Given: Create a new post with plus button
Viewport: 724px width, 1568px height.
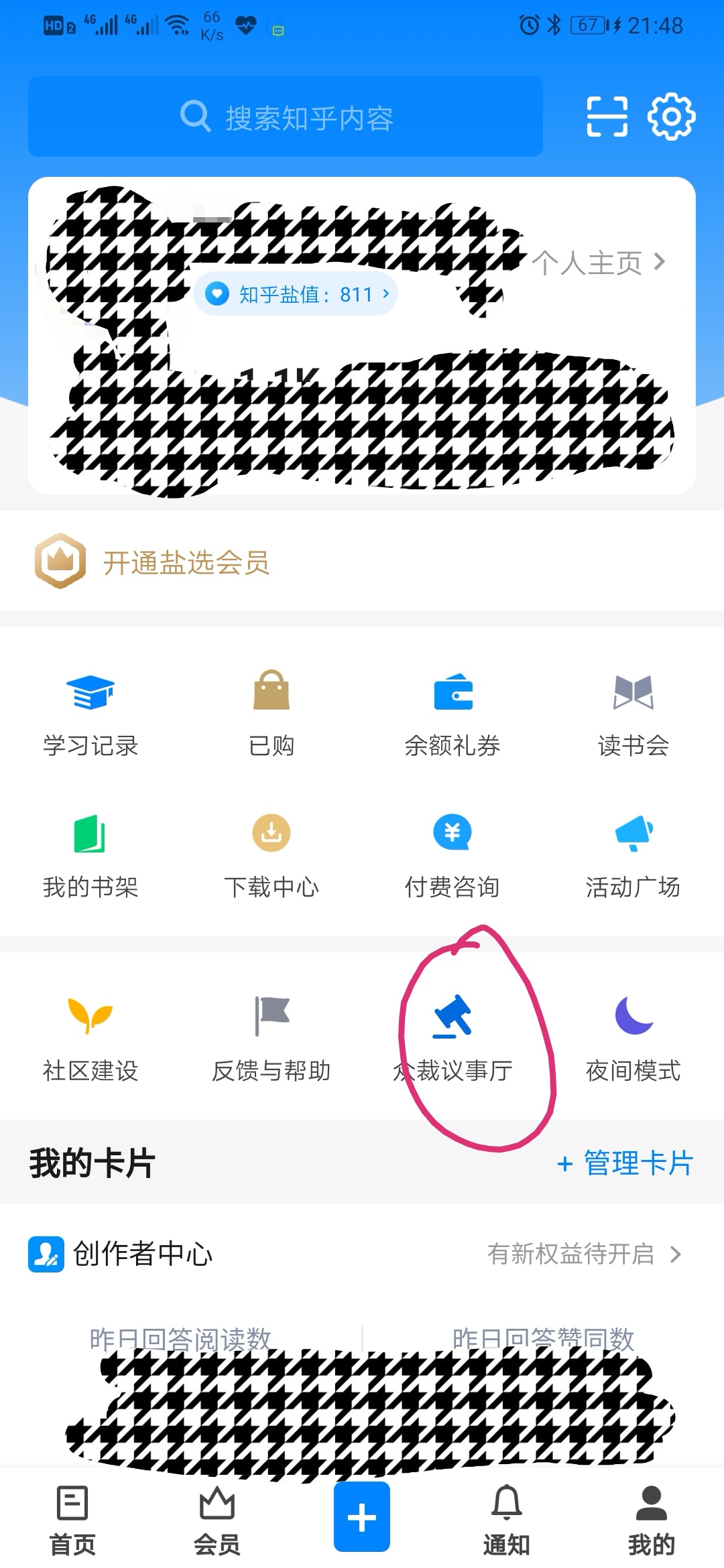Looking at the screenshot, I should click(362, 1517).
